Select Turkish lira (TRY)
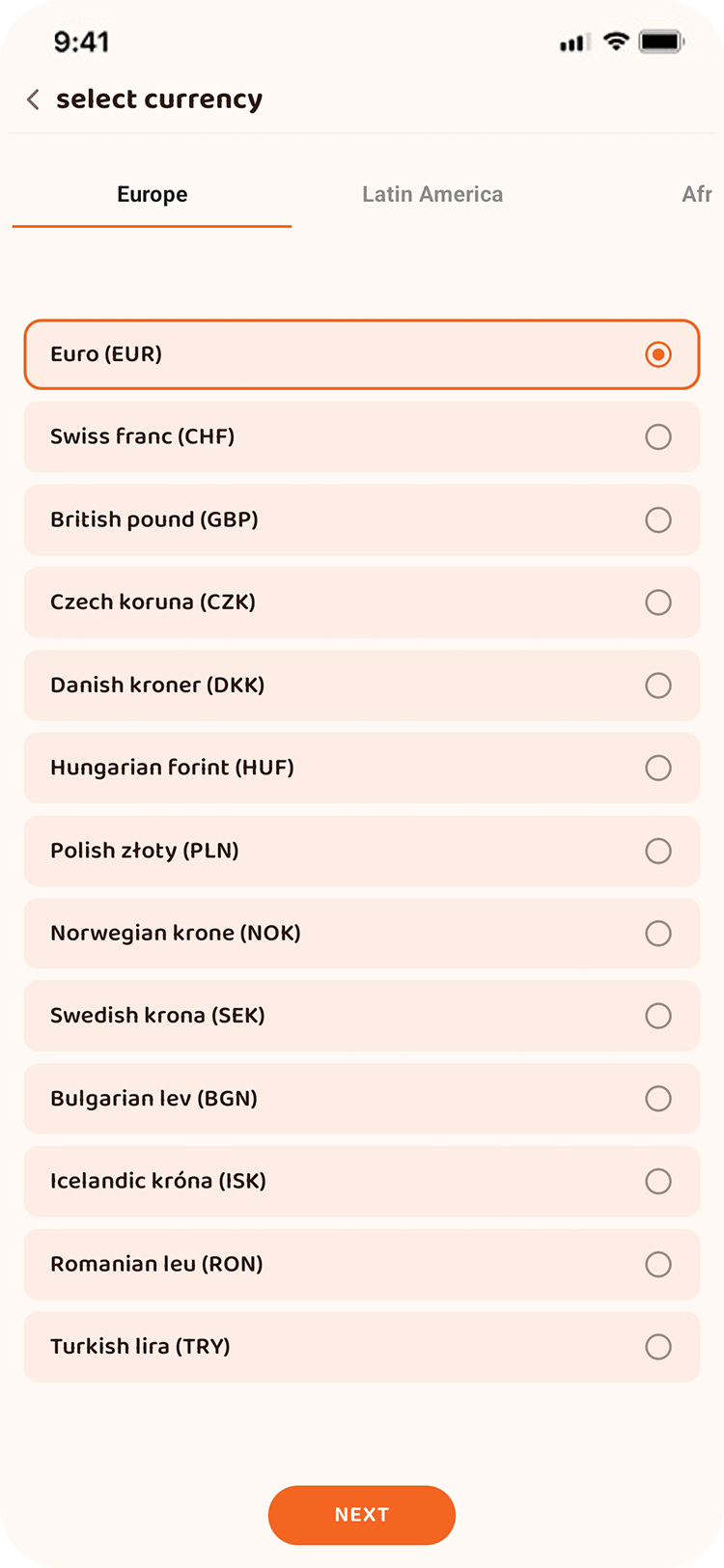The image size is (724, 1568). click(361, 1347)
